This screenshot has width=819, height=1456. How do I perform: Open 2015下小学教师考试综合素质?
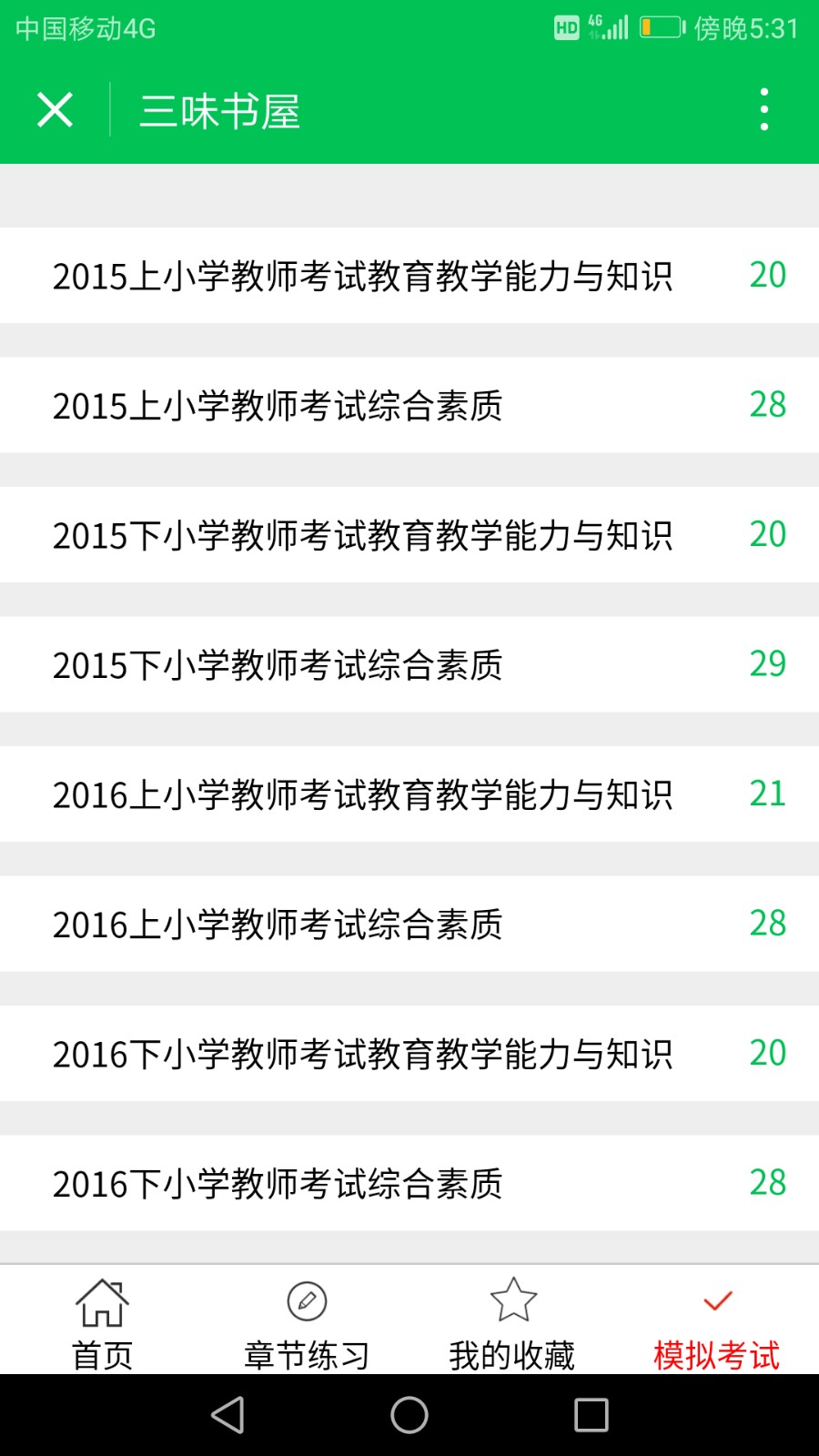(409, 664)
